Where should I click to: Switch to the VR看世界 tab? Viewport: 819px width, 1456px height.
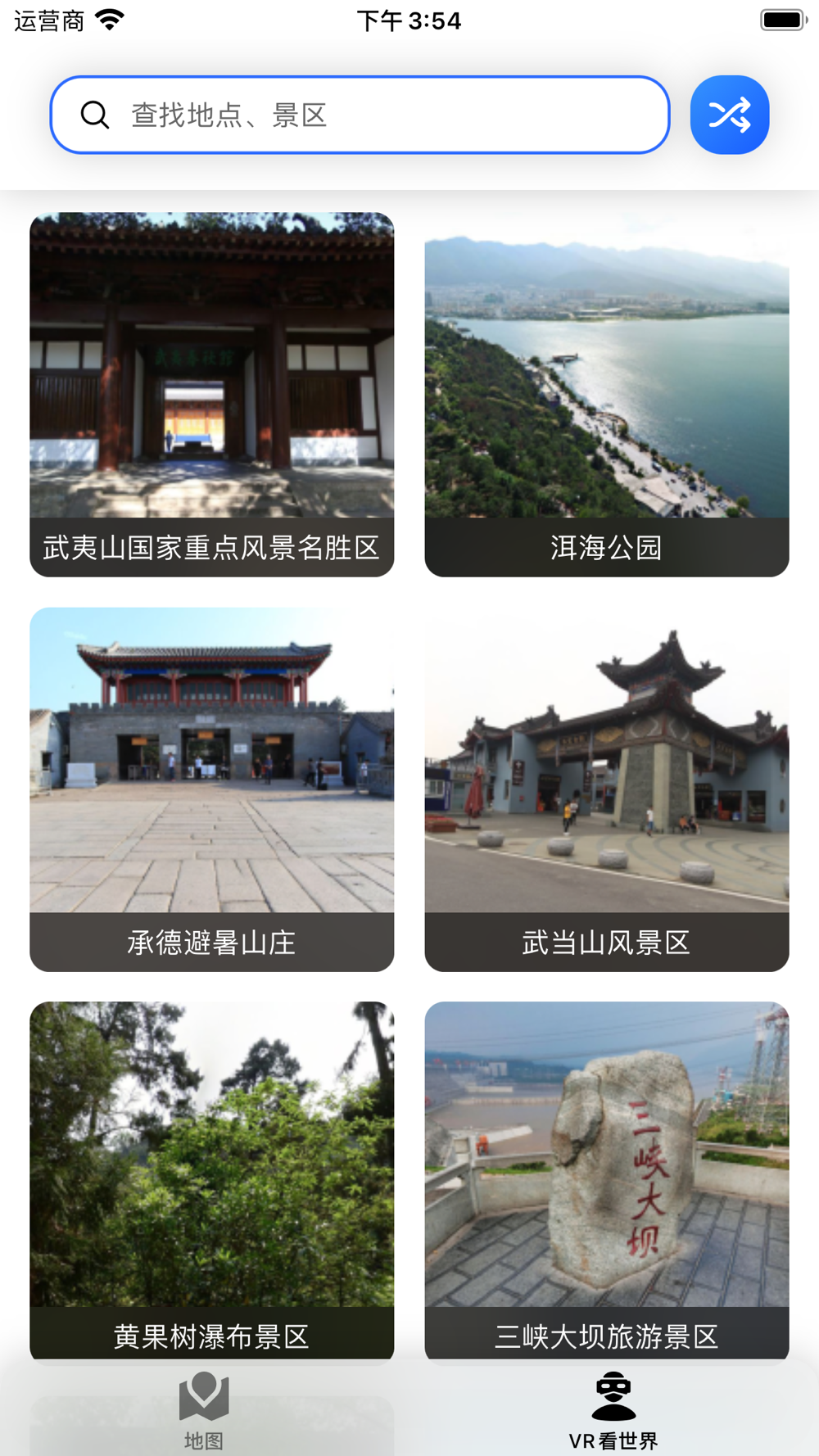pyautogui.click(x=613, y=1410)
